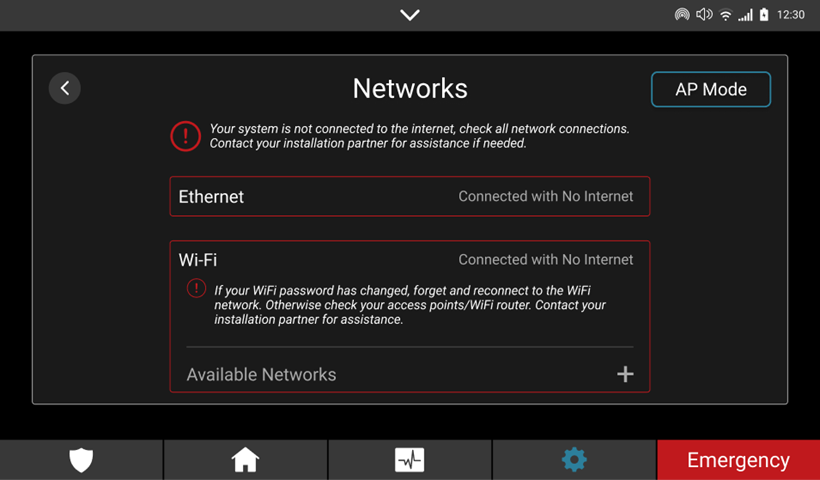The height and width of the screenshot is (480, 820).
Task: Go to the home tab
Action: [245, 460]
